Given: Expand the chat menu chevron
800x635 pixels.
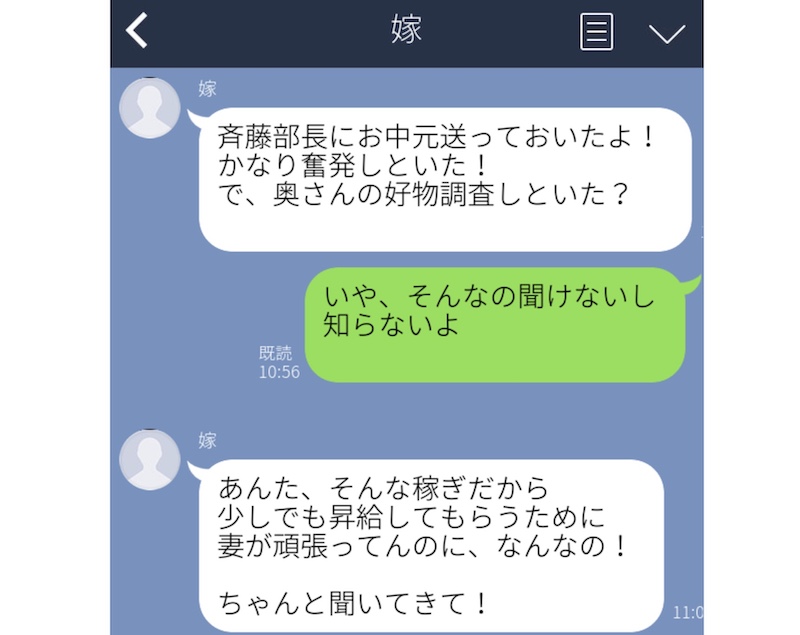Looking at the screenshot, I should (666, 33).
